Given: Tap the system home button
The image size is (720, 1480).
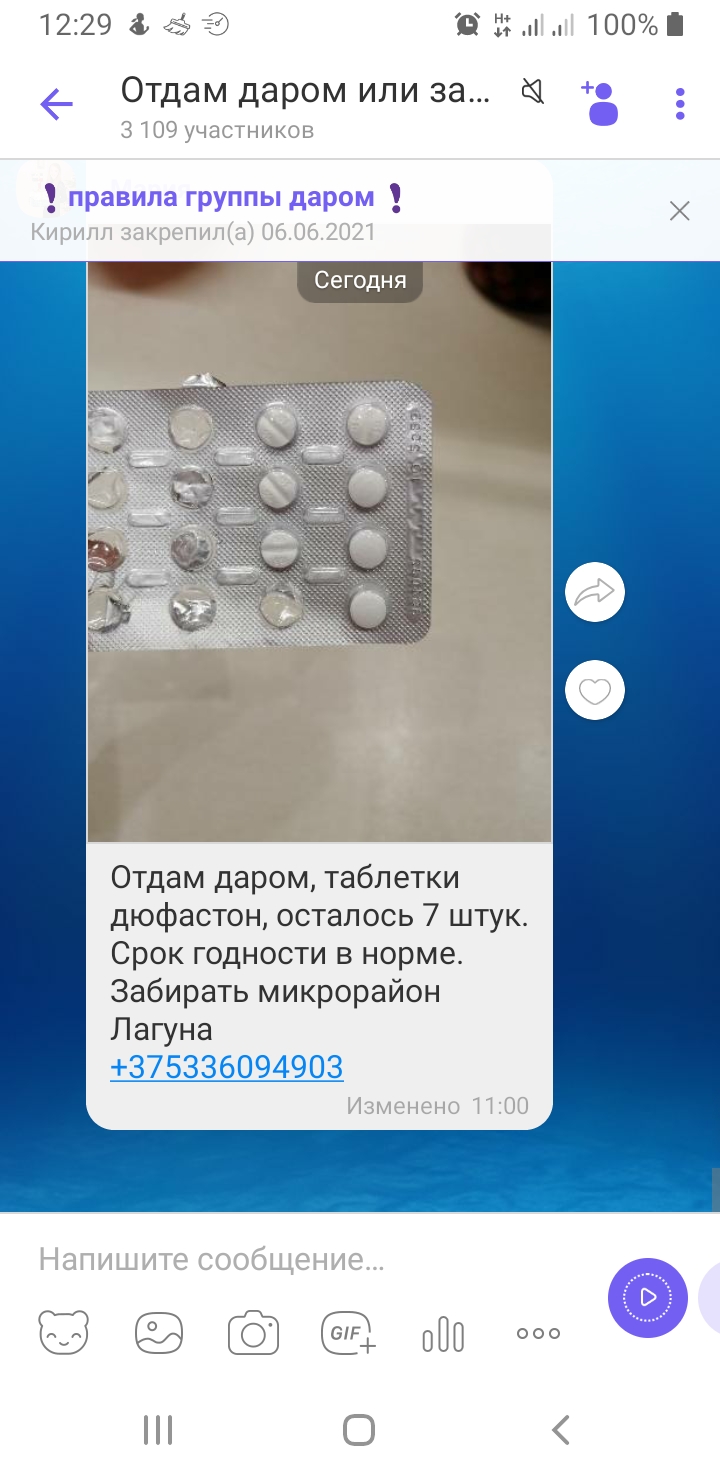Looking at the screenshot, I should point(359,1430).
